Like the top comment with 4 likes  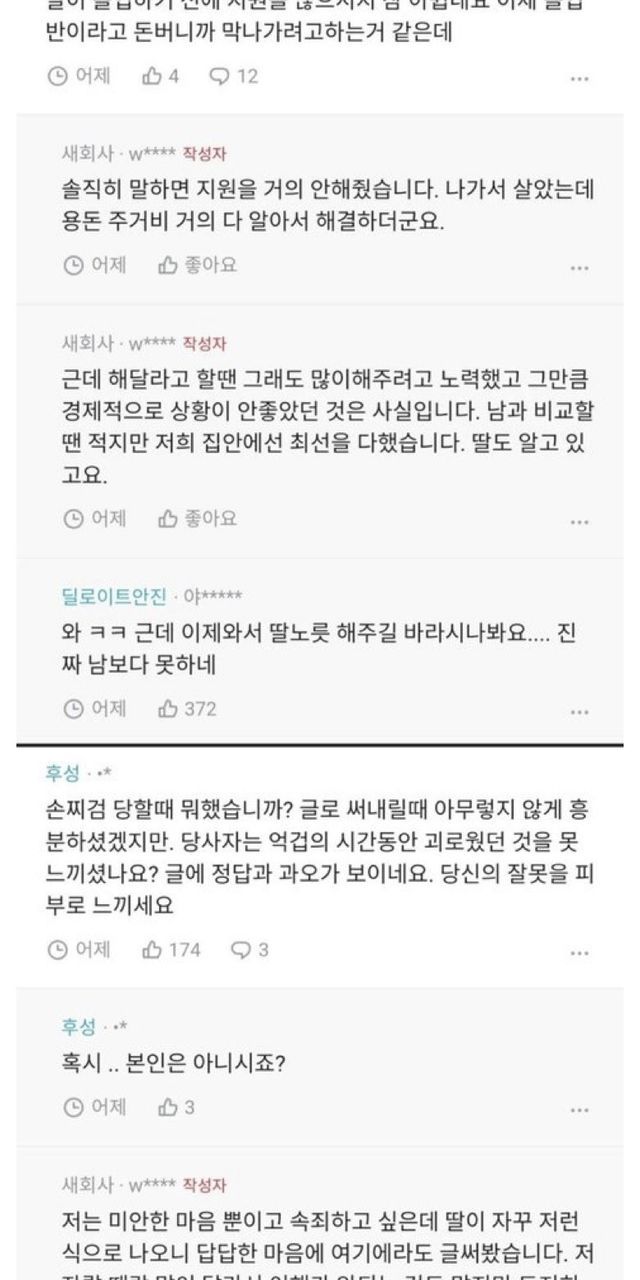160,76
